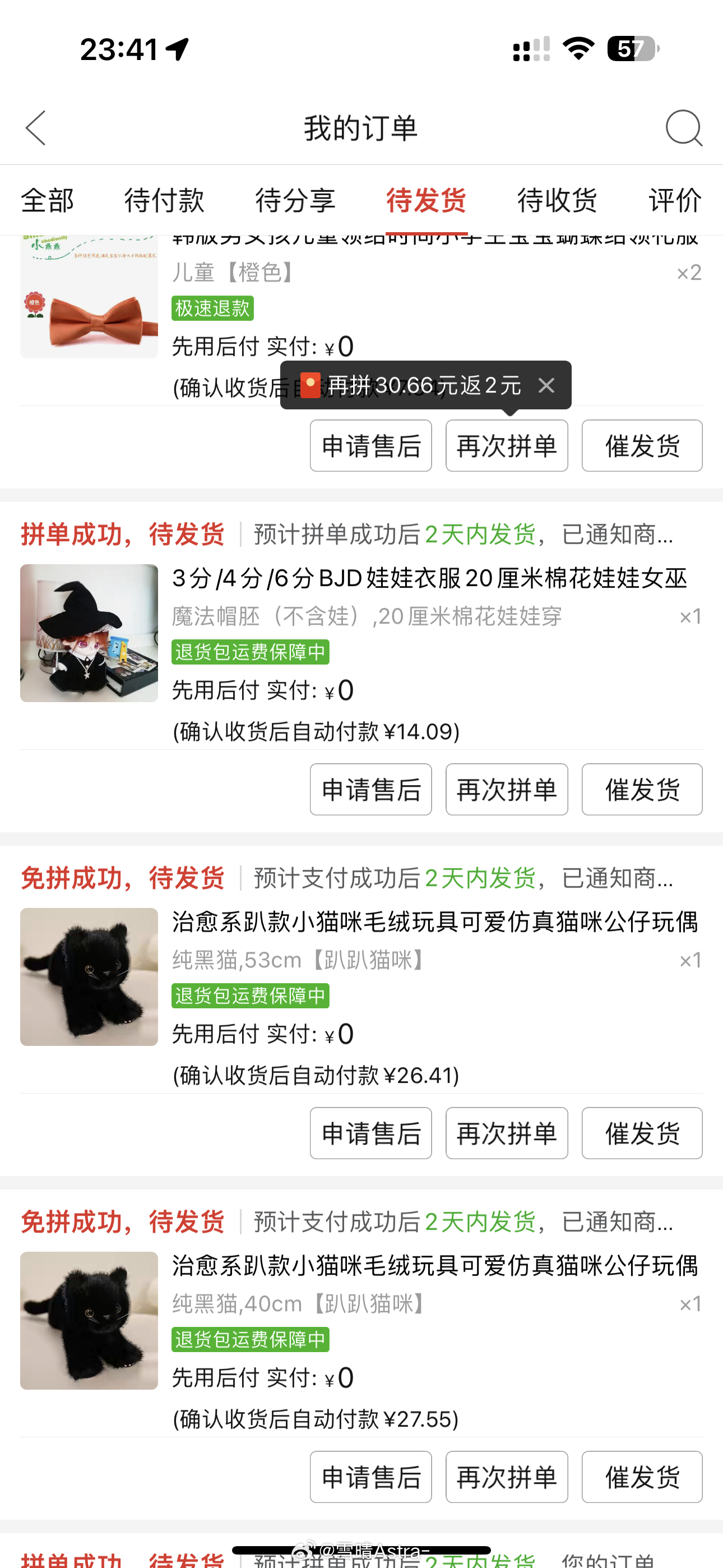723x1568 pixels.
Task: Switch to the 待收货 tab
Action: click(x=557, y=200)
